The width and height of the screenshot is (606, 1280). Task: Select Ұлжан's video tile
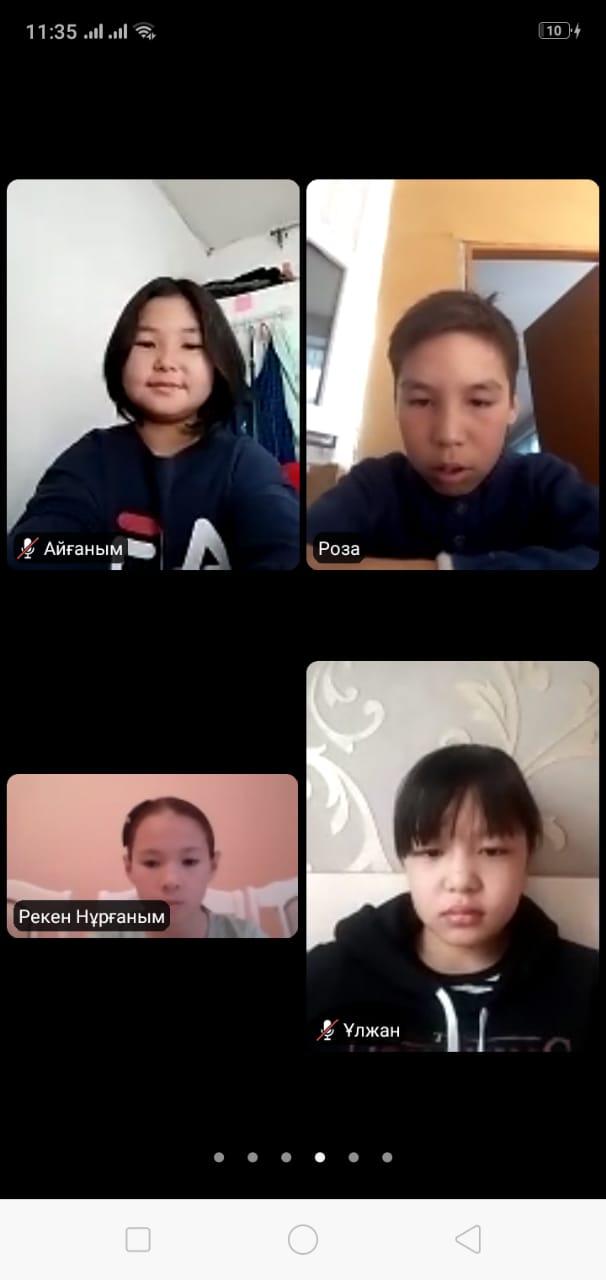tap(453, 856)
